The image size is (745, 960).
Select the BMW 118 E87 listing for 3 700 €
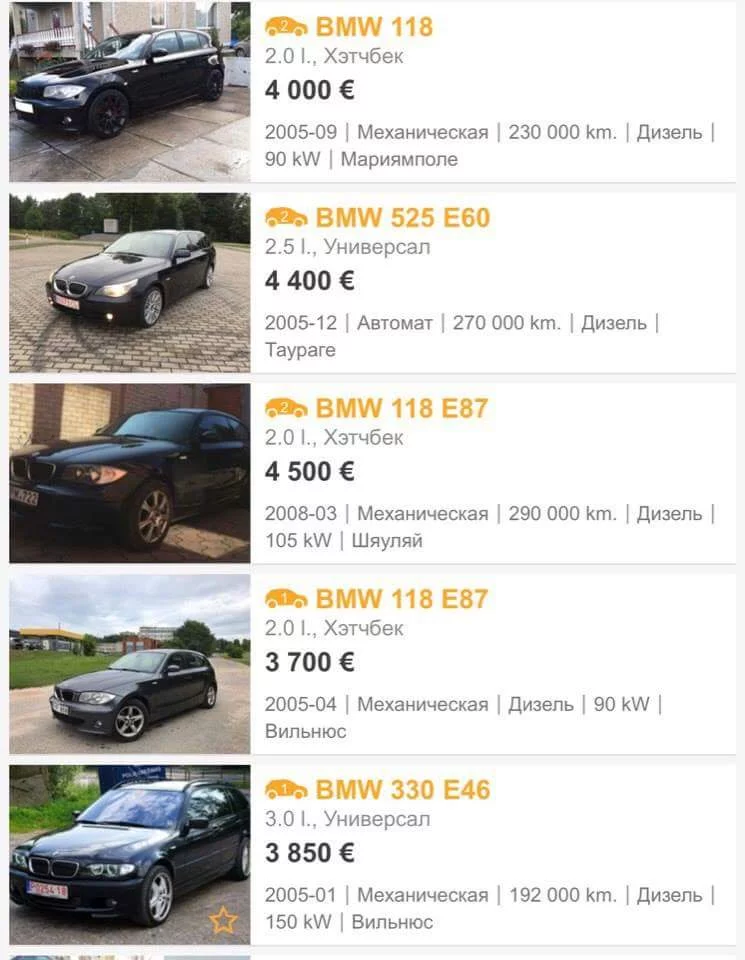pyautogui.click(x=401, y=600)
